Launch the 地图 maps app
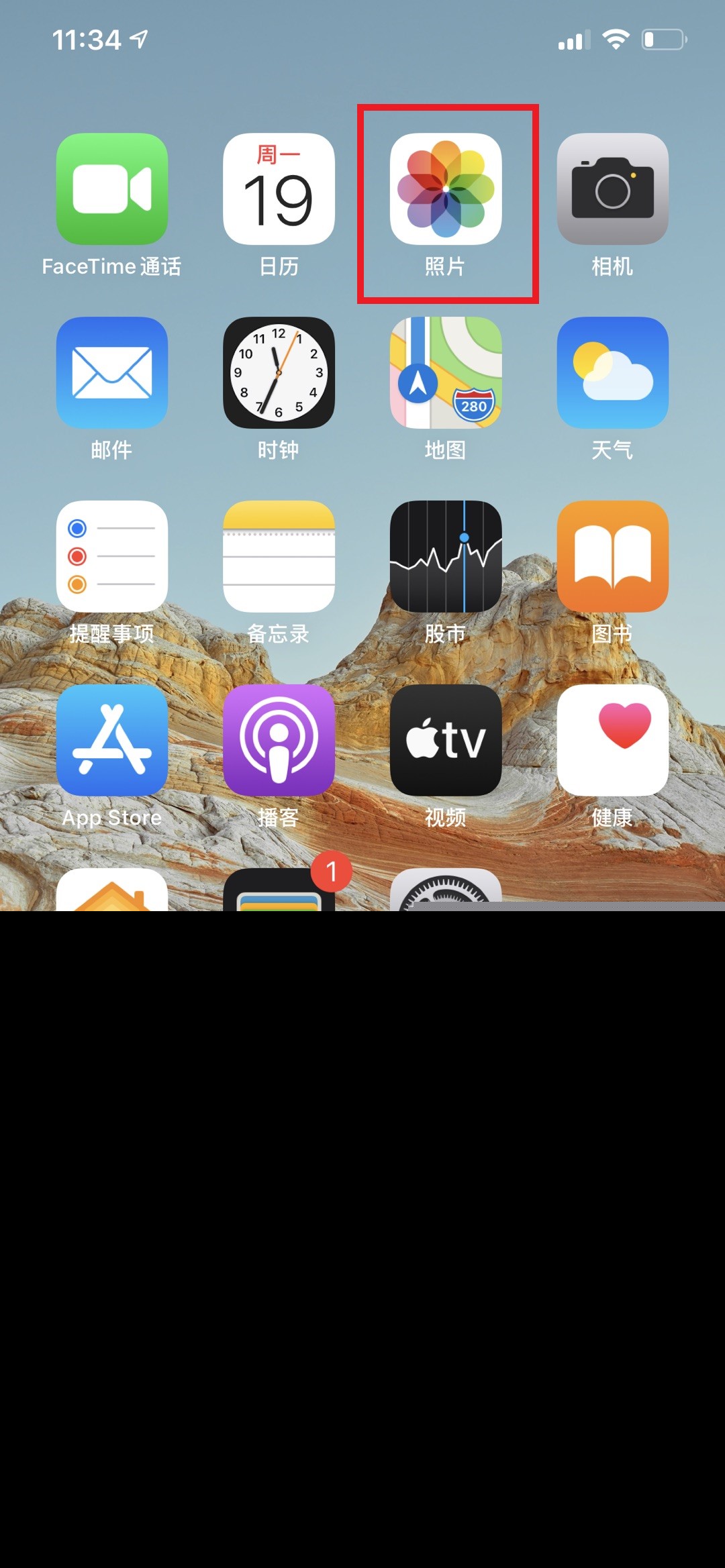 pos(446,372)
